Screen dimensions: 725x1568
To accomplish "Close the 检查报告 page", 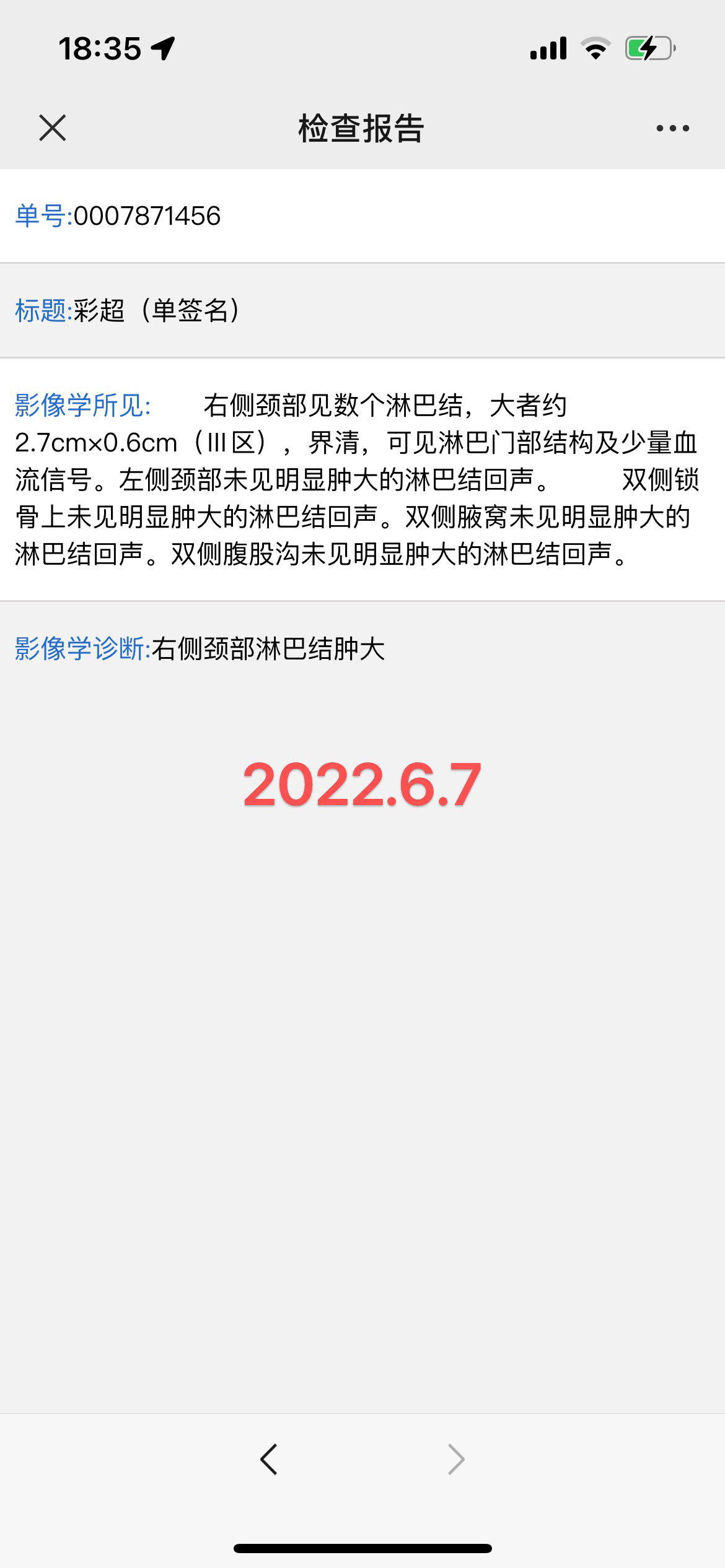I will [x=53, y=128].
